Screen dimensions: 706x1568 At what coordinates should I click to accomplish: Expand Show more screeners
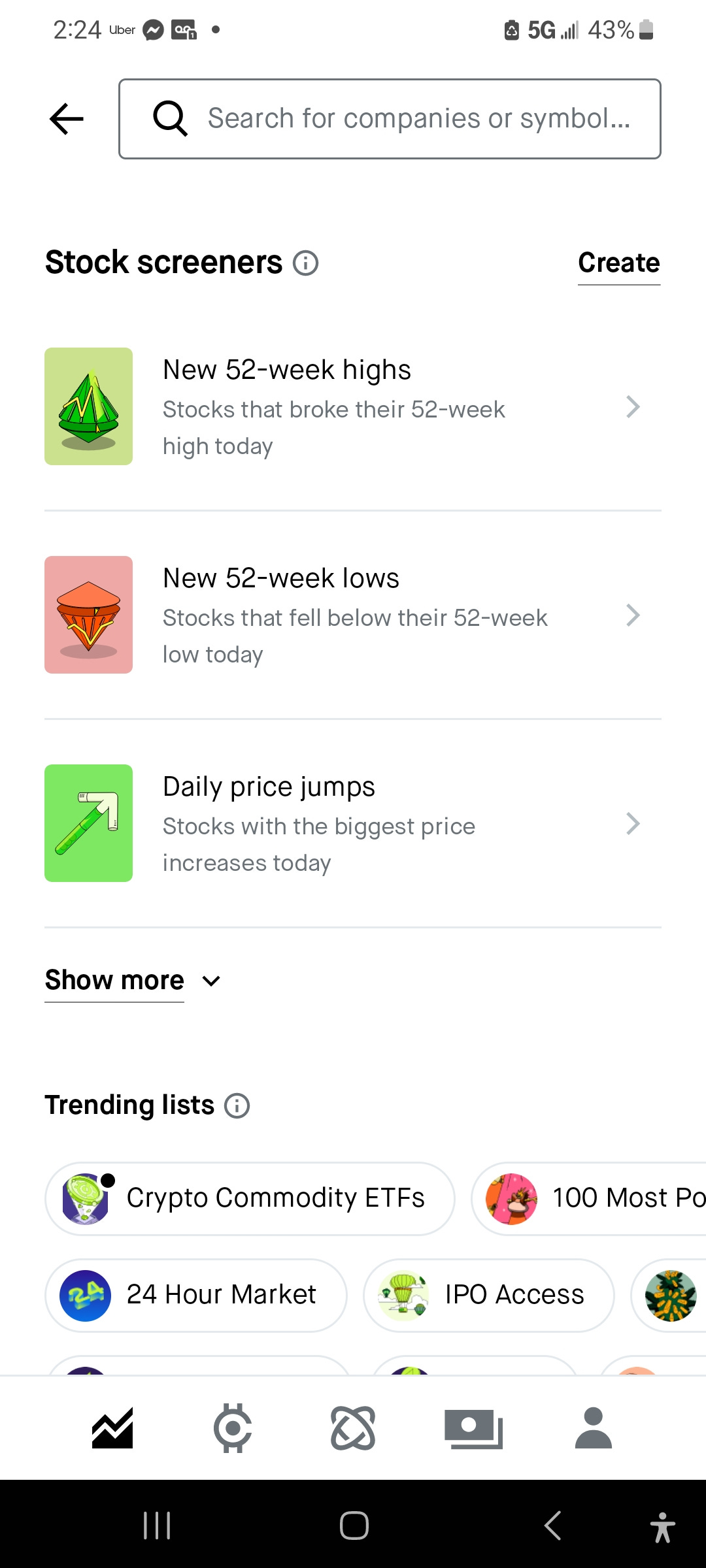133,981
